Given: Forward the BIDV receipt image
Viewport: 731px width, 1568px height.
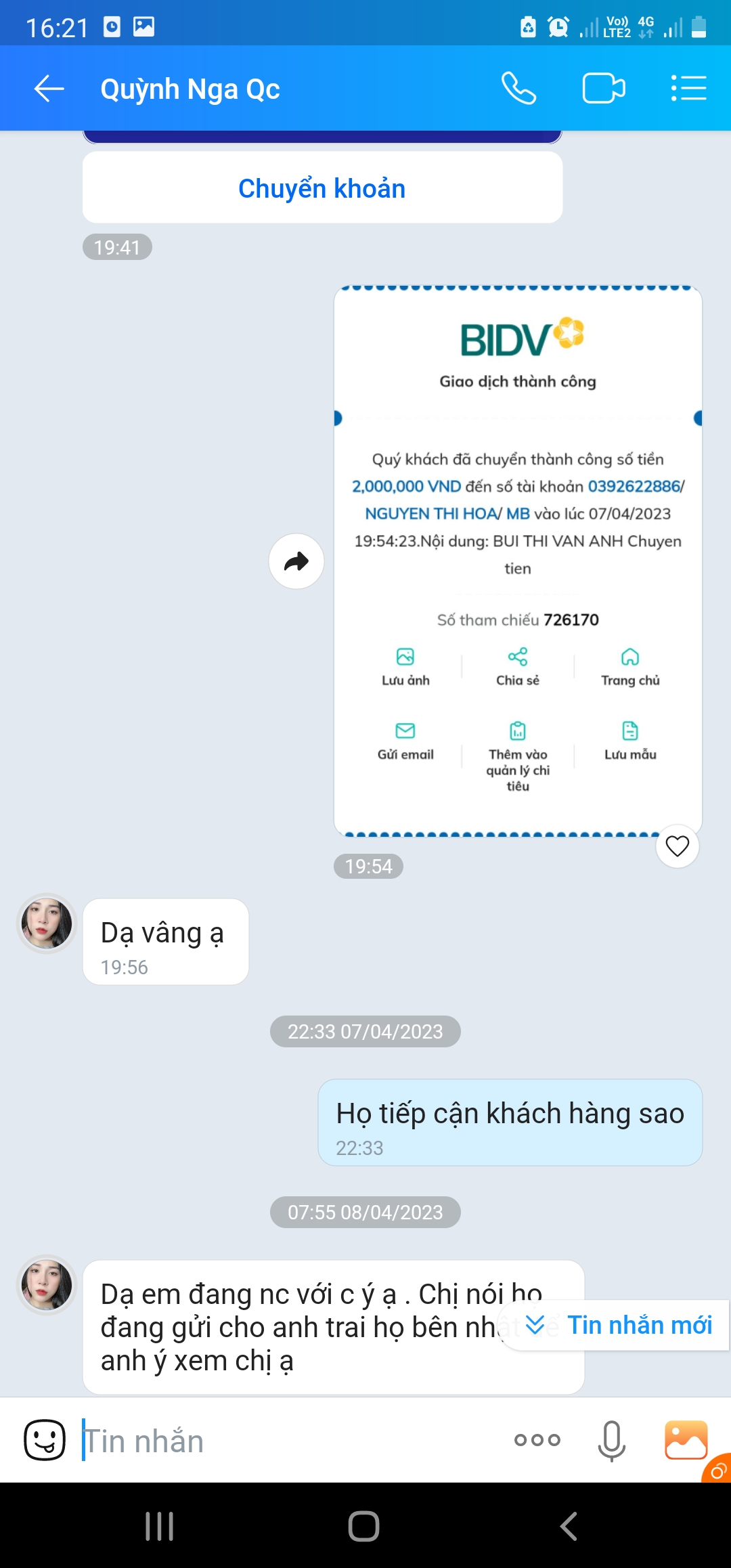Looking at the screenshot, I should tap(296, 561).
